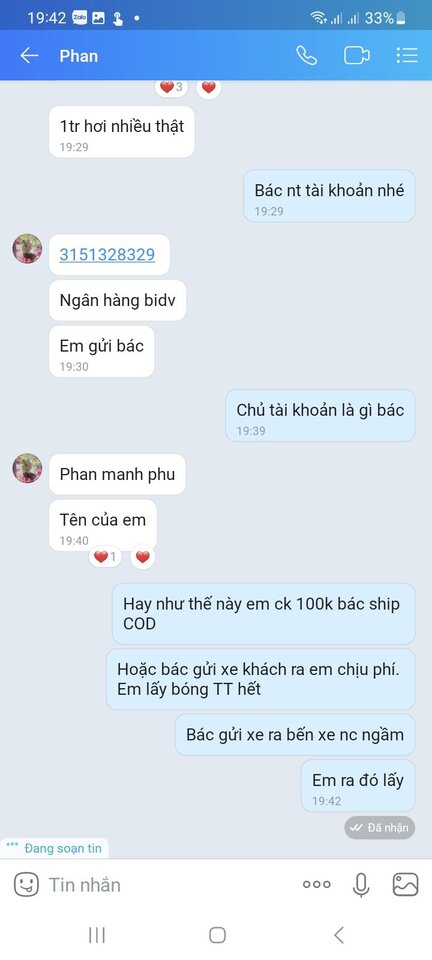The image size is (432, 960).
Task: Focus the 'Tin nhắn' message field
Action: pos(165,885)
